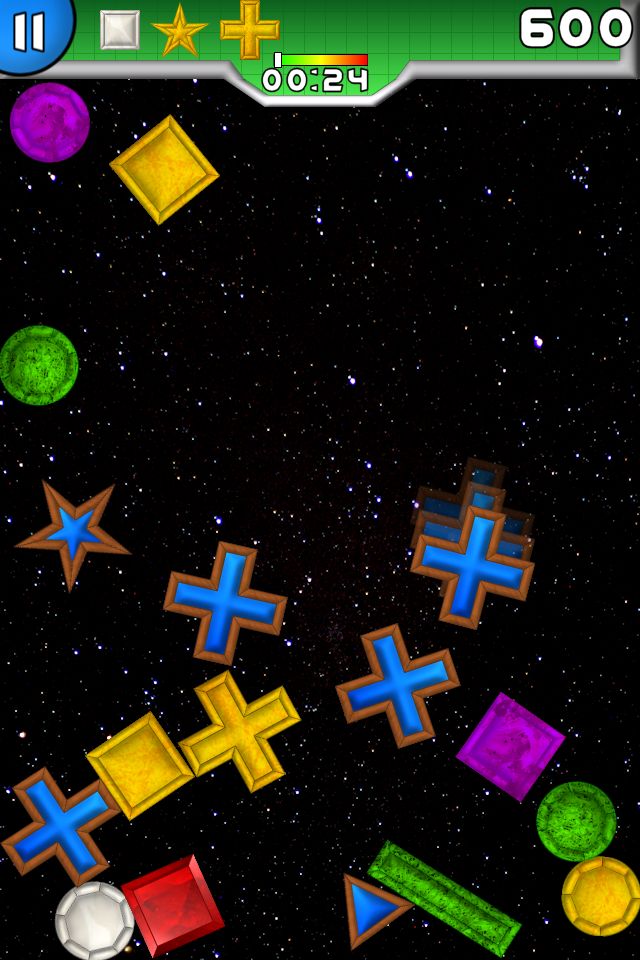Pause the game

click(x=28, y=30)
